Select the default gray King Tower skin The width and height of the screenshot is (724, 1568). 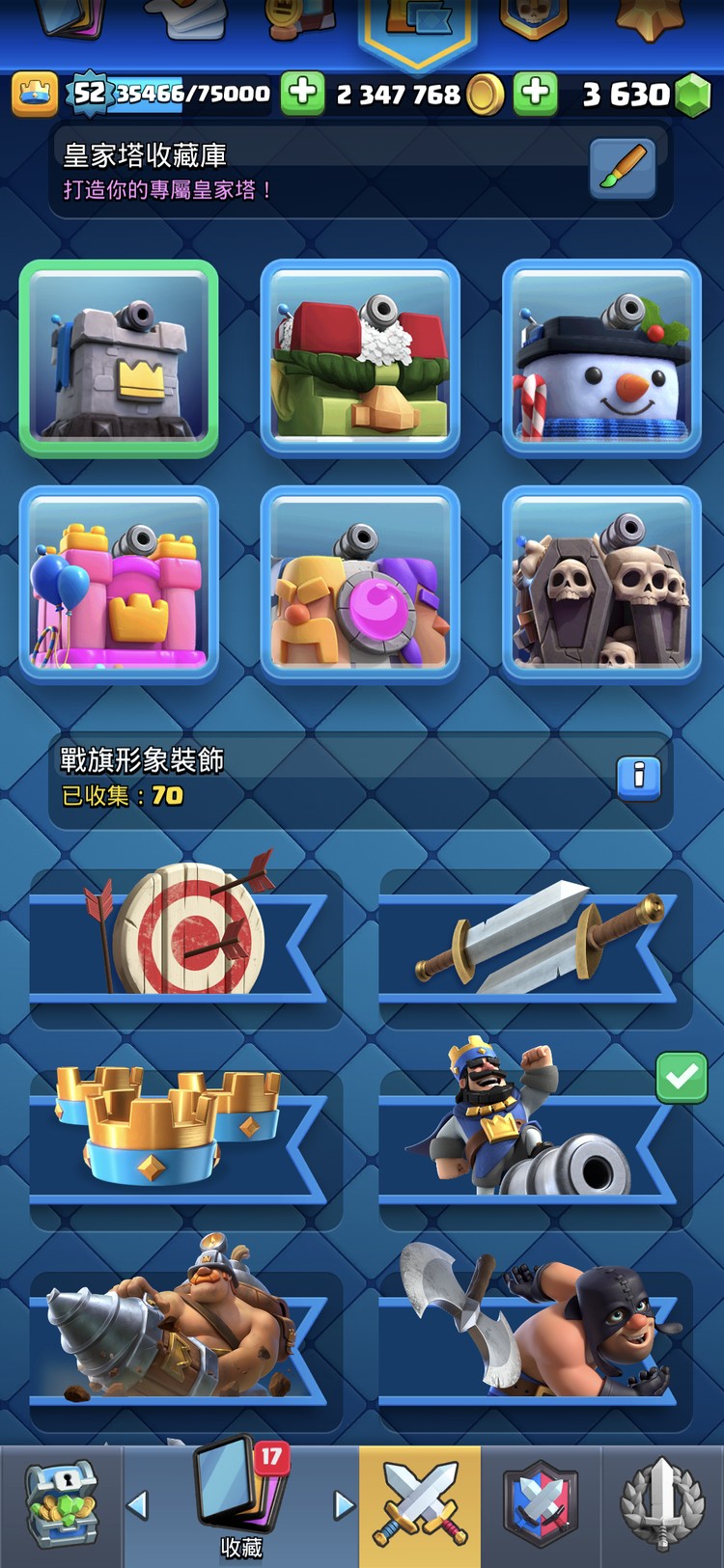point(119,358)
